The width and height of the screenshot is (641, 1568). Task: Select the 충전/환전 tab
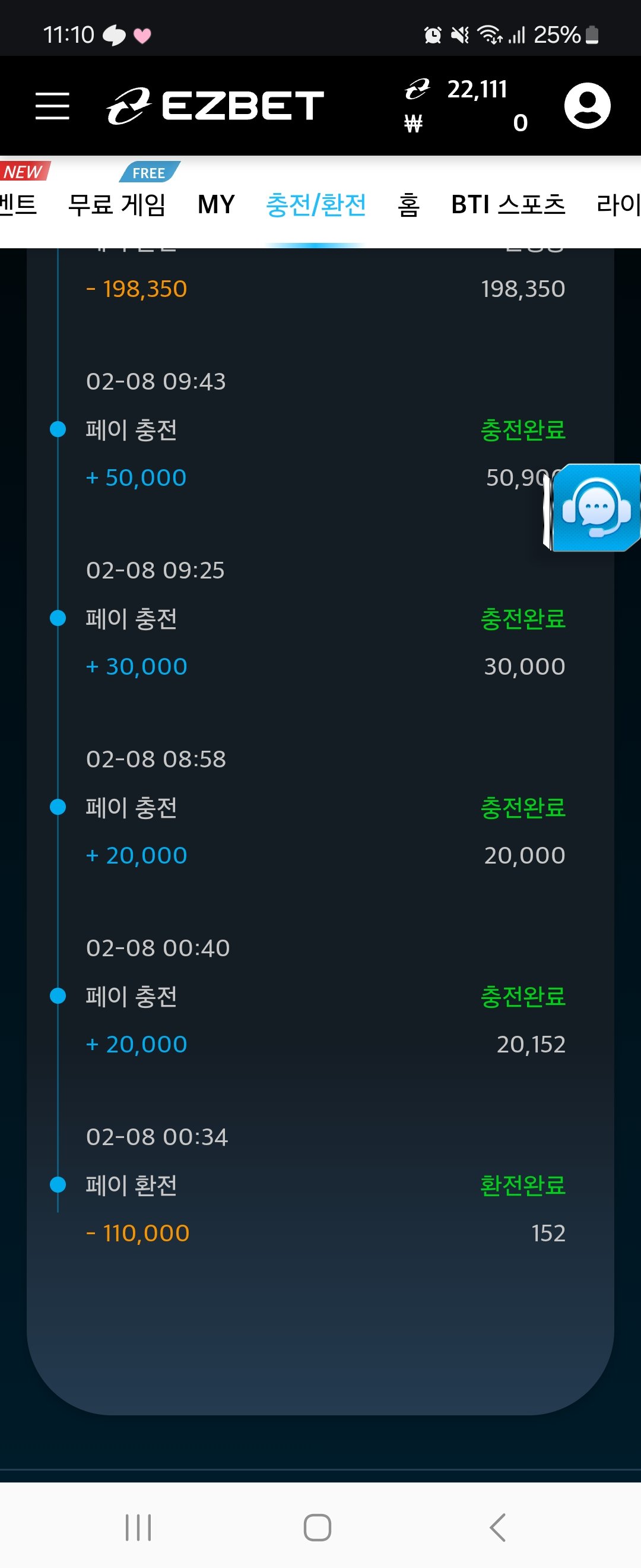point(316,204)
